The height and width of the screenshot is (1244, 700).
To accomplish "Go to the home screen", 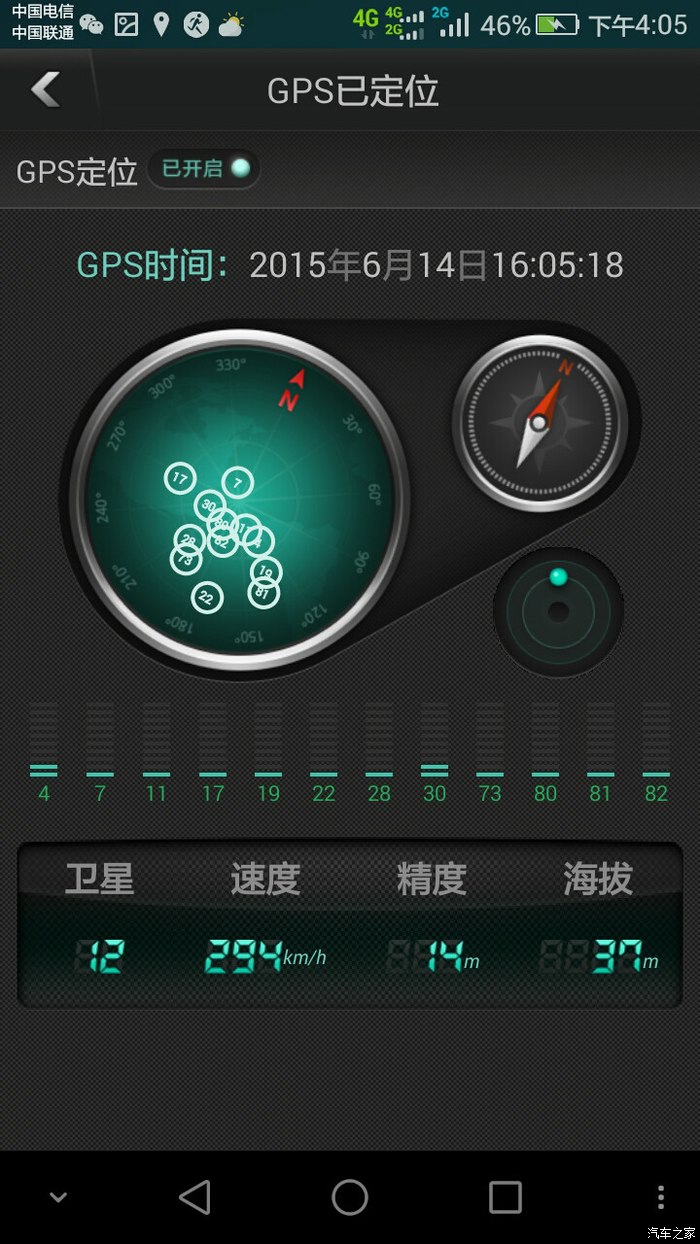I will 350,1197.
